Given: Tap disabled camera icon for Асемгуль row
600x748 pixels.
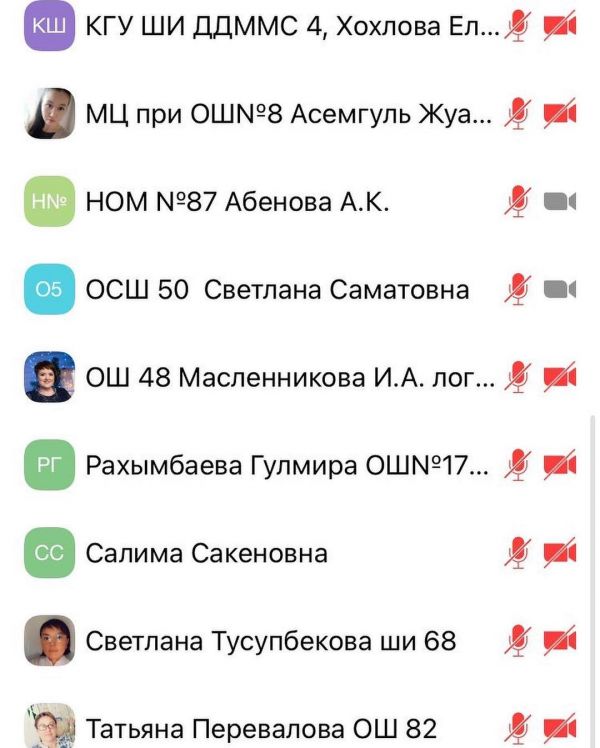Looking at the screenshot, I should 560,115.
